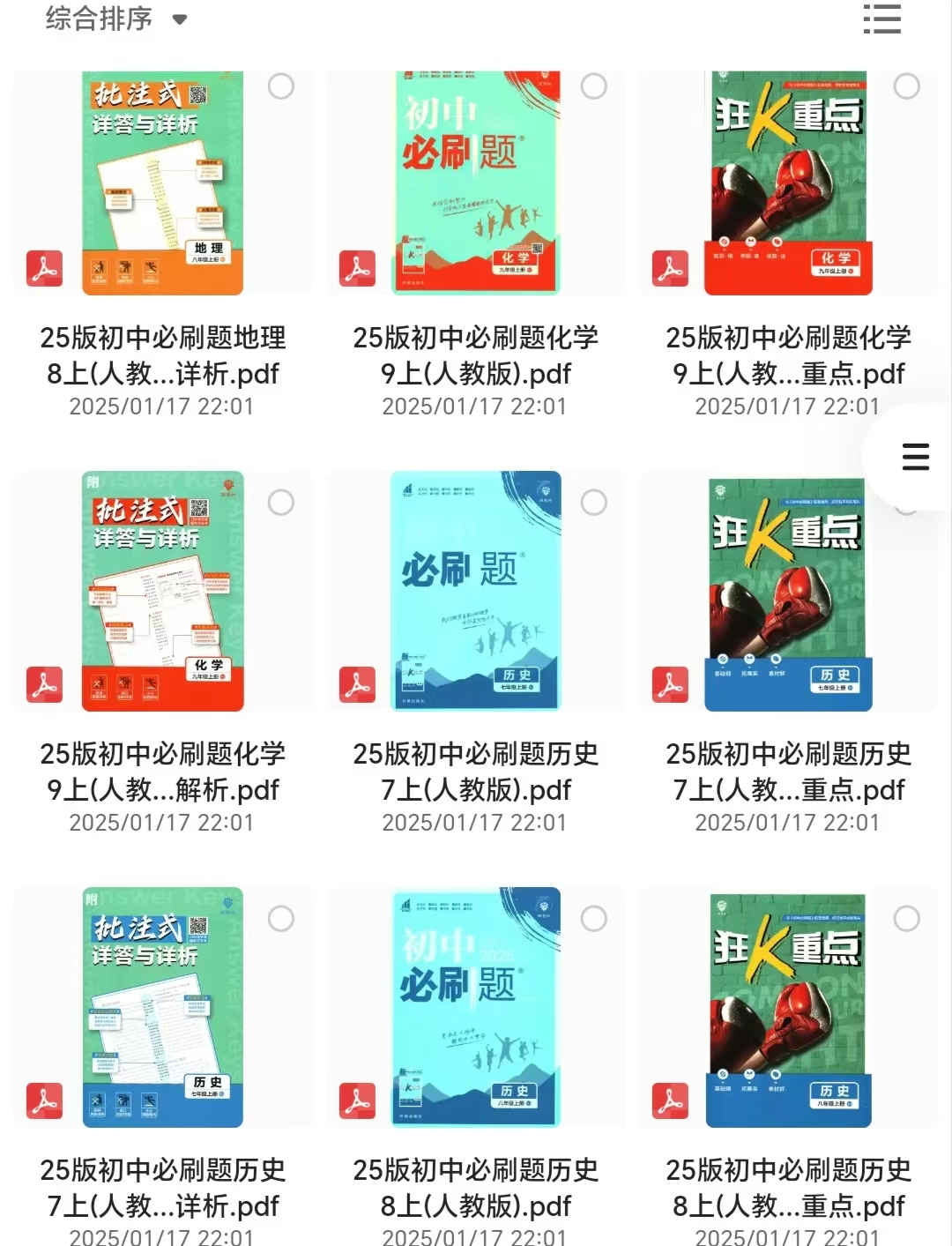Image resolution: width=952 pixels, height=1246 pixels.
Task: Switch to list view layout
Action: (881, 19)
